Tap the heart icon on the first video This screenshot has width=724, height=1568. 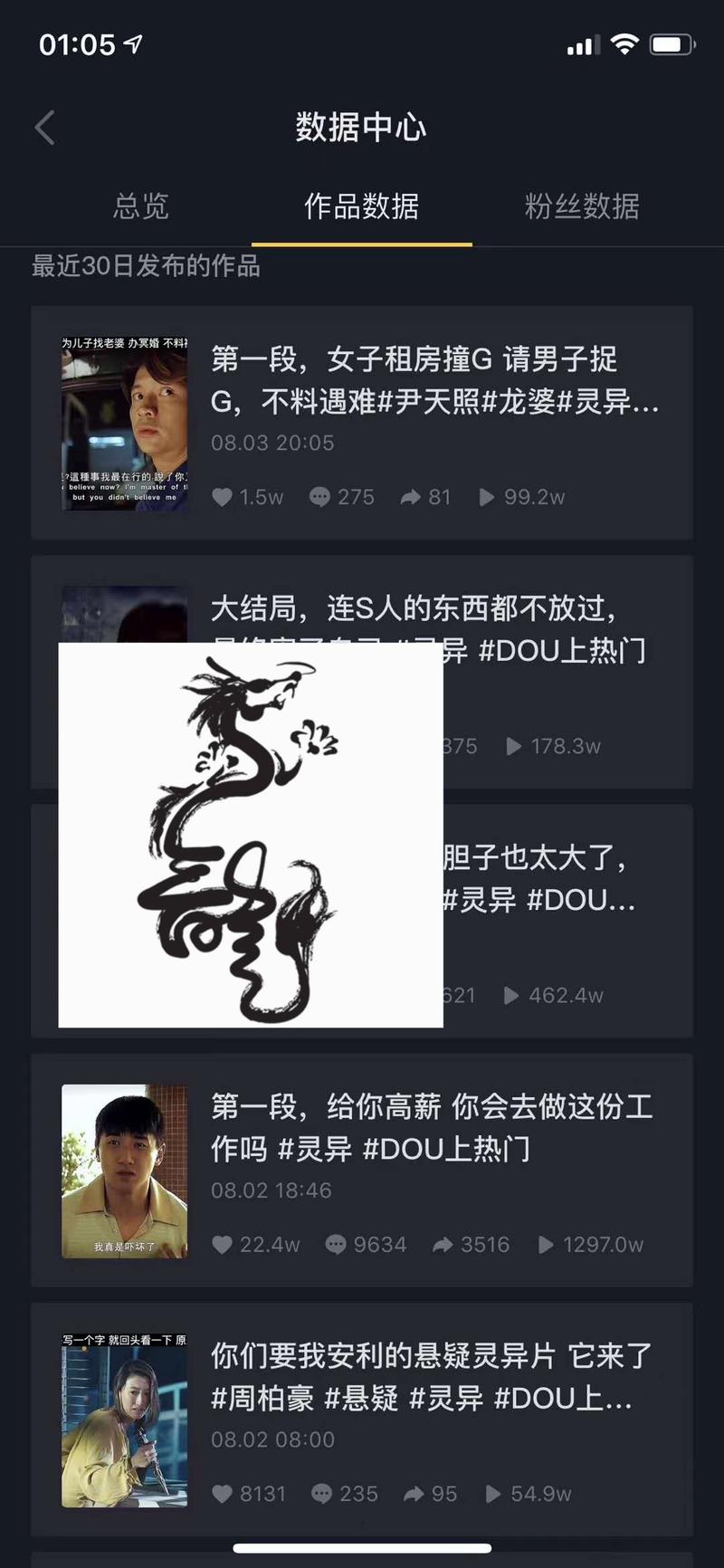tap(222, 497)
